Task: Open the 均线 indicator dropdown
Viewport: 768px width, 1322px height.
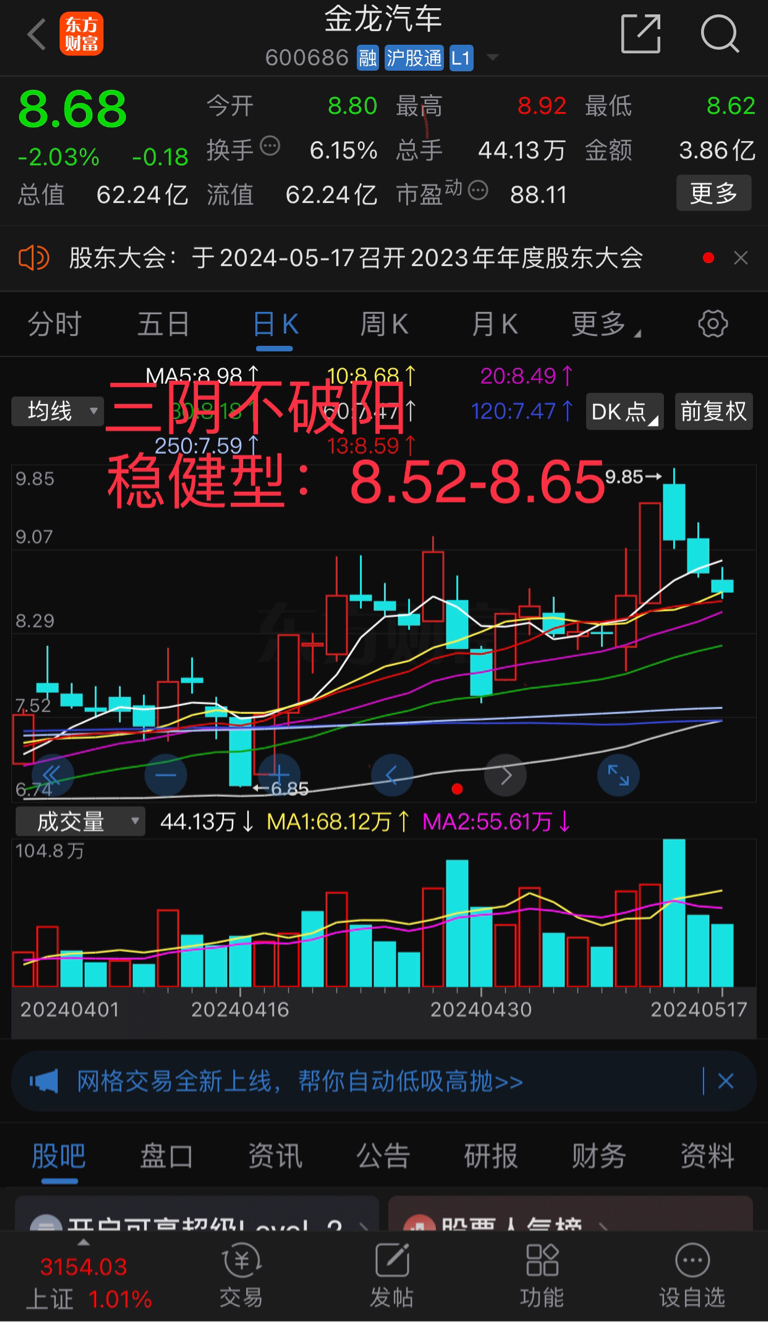Action: point(57,411)
